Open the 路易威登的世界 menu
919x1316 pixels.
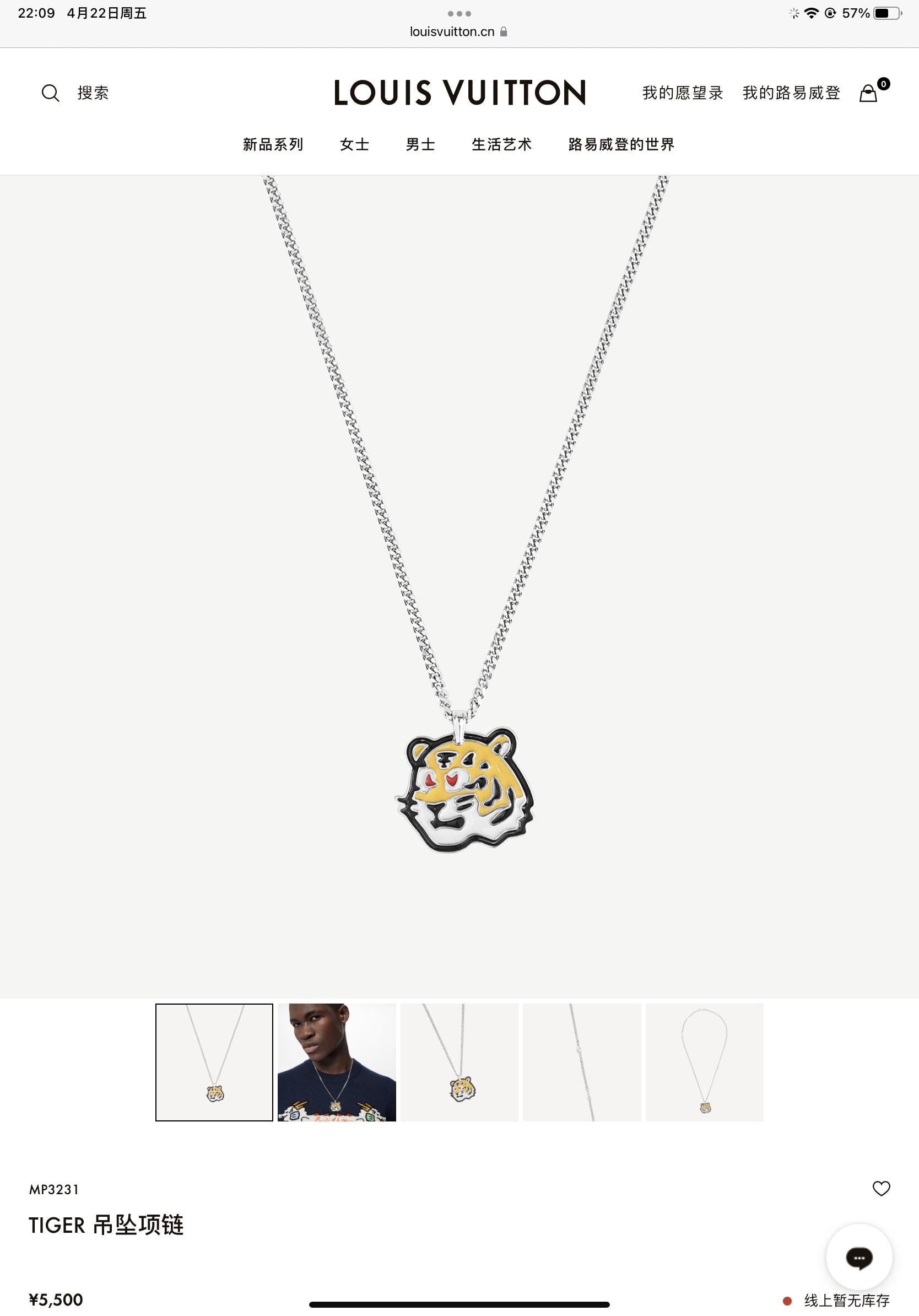620,145
